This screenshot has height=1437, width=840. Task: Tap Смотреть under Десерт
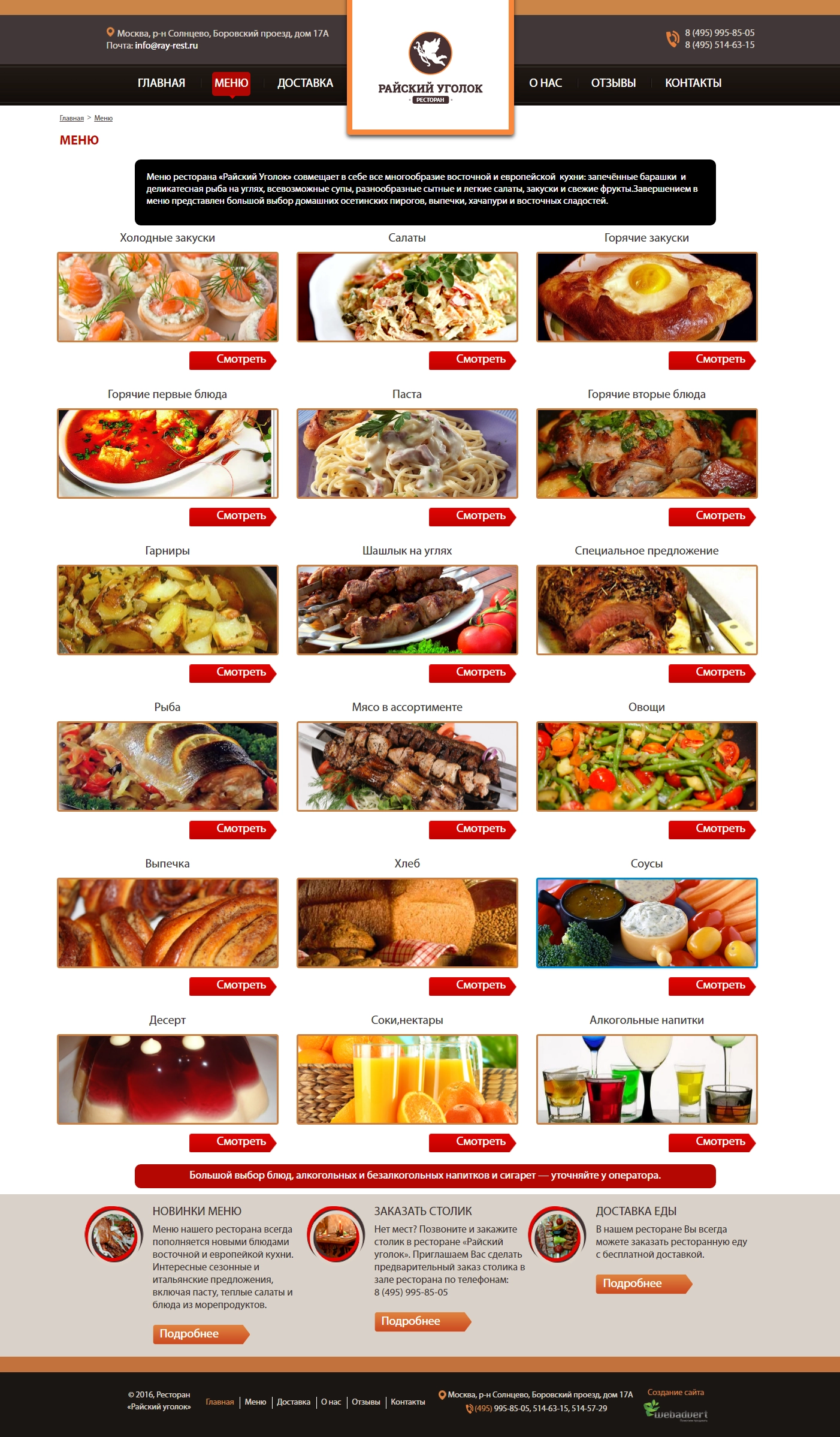click(232, 1142)
